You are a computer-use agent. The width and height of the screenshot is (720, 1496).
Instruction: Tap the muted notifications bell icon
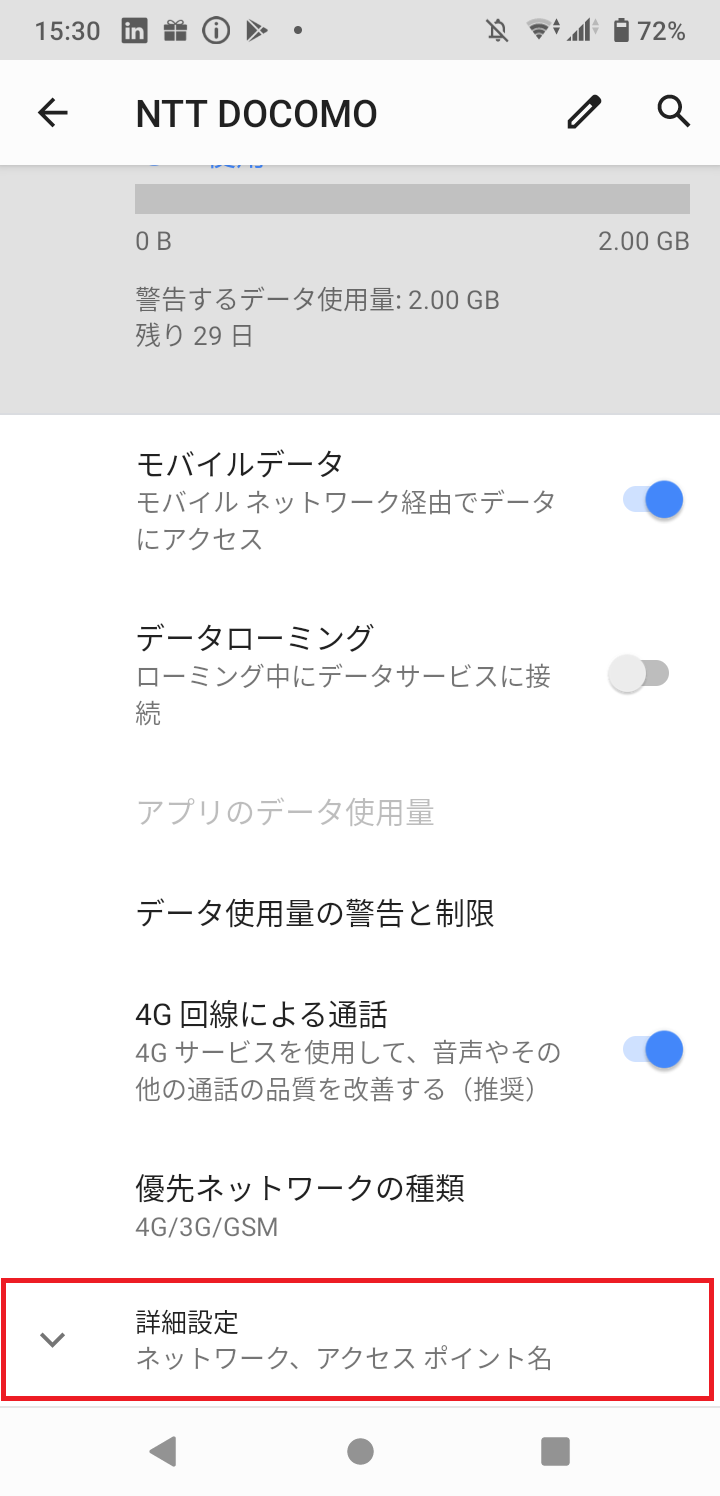tap(496, 30)
